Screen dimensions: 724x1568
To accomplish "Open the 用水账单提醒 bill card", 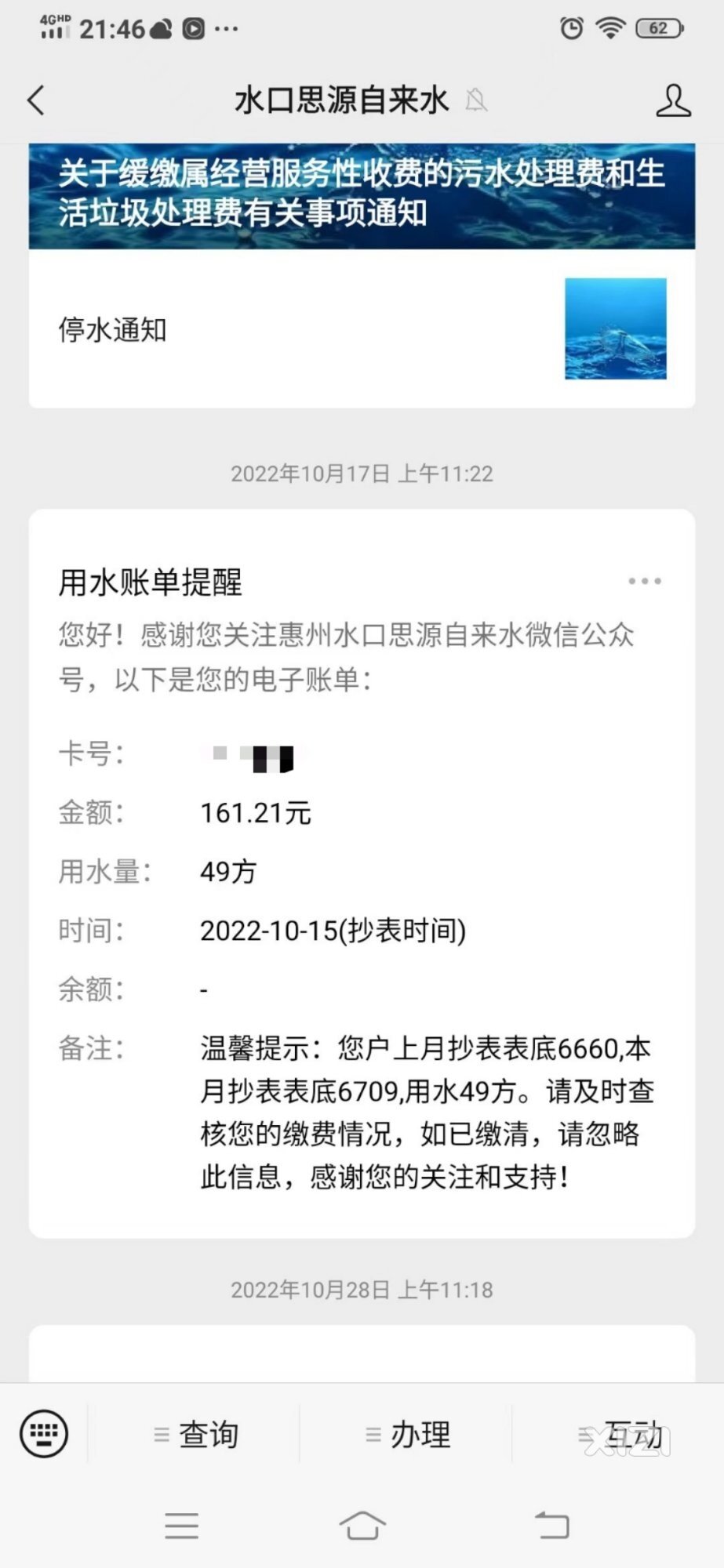I will pyautogui.click(x=362, y=873).
